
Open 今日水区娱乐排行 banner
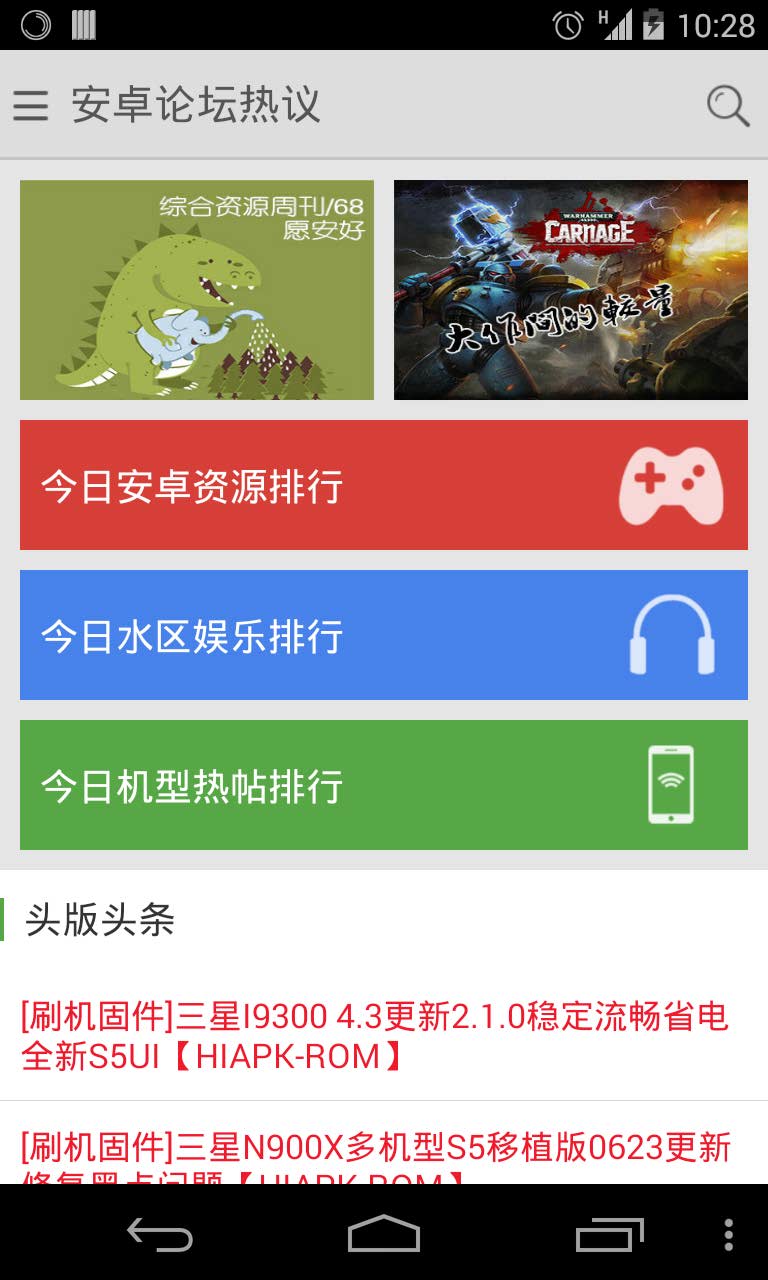tap(383, 636)
